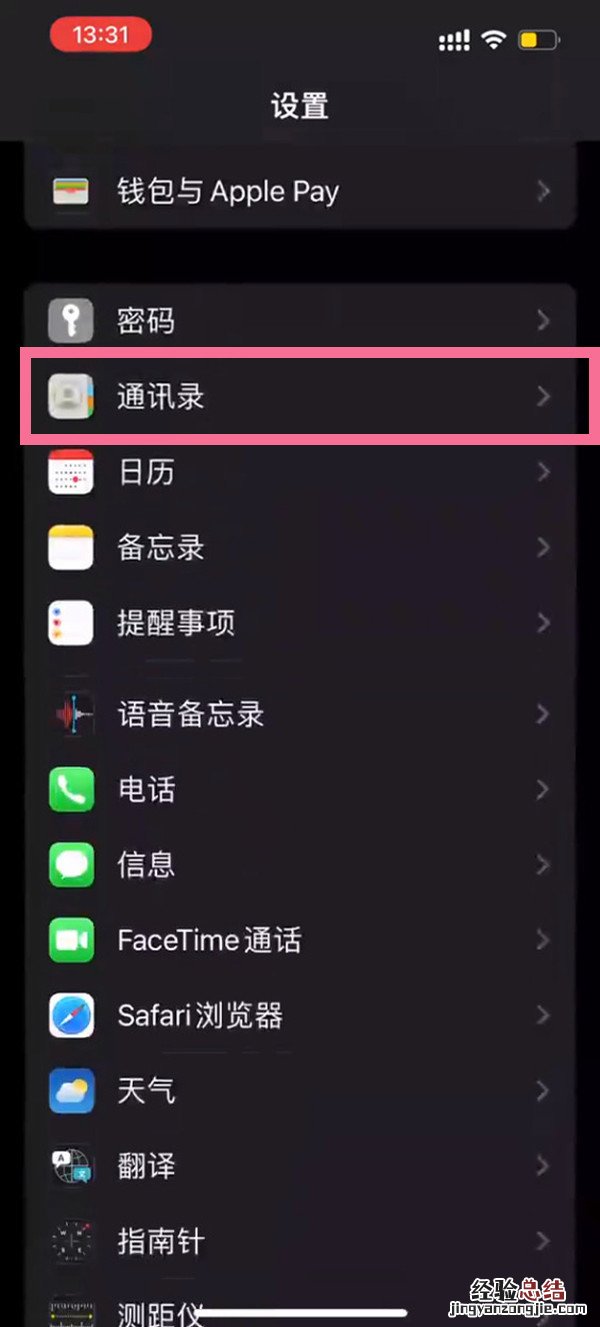
Task: Go to 日历 settings
Action: pyautogui.click(x=300, y=471)
